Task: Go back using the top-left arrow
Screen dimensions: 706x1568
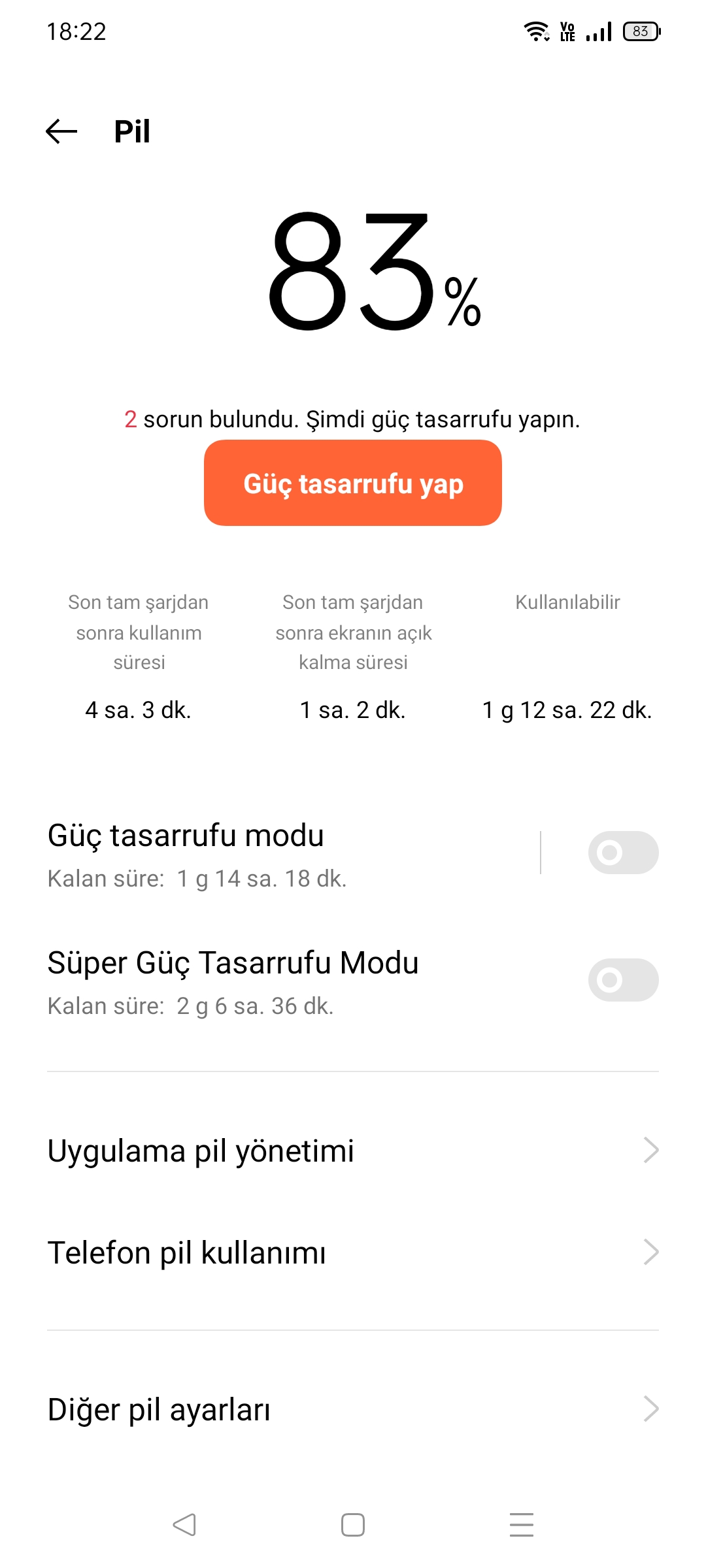Action: [x=61, y=131]
